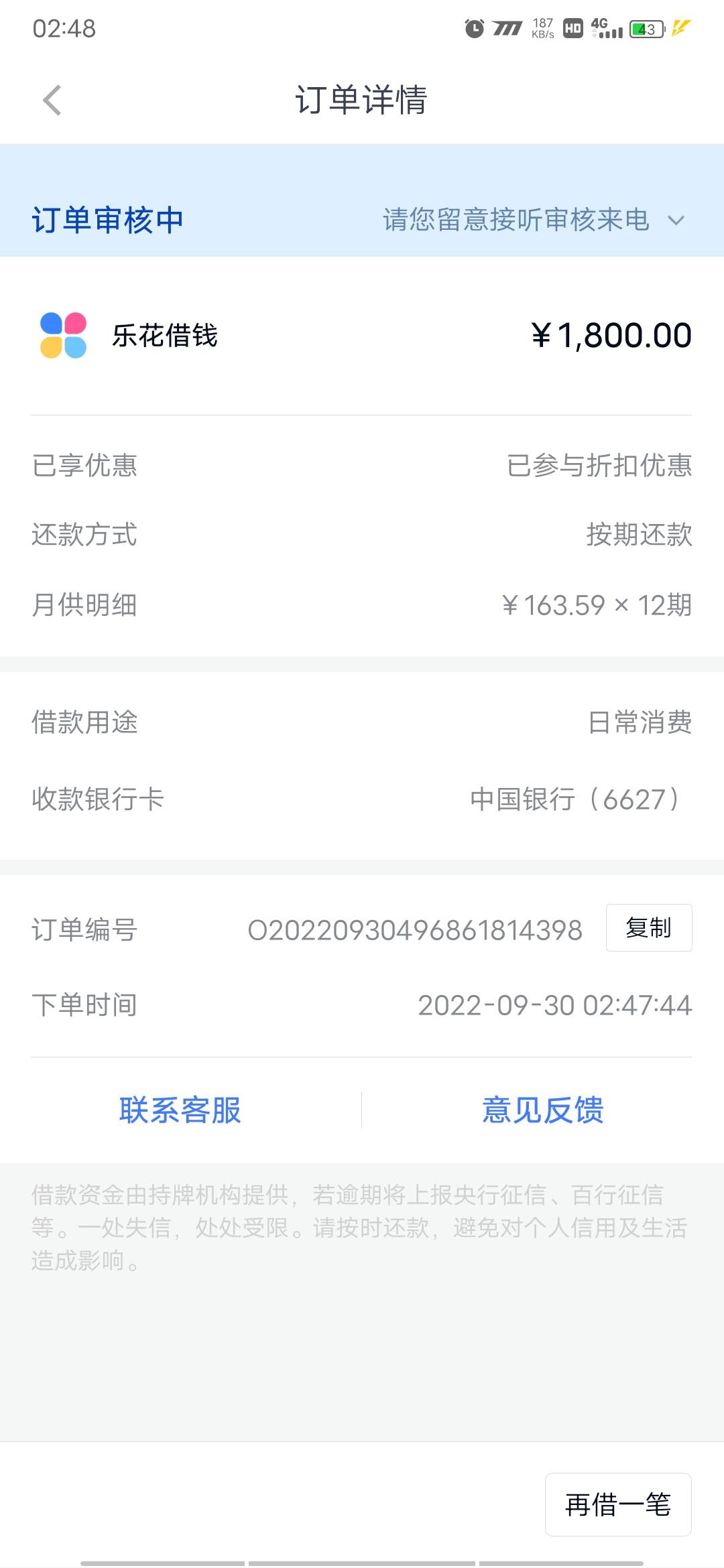Go back from the 订单详情 page
The width and height of the screenshot is (724, 1568).
pyautogui.click(x=52, y=101)
